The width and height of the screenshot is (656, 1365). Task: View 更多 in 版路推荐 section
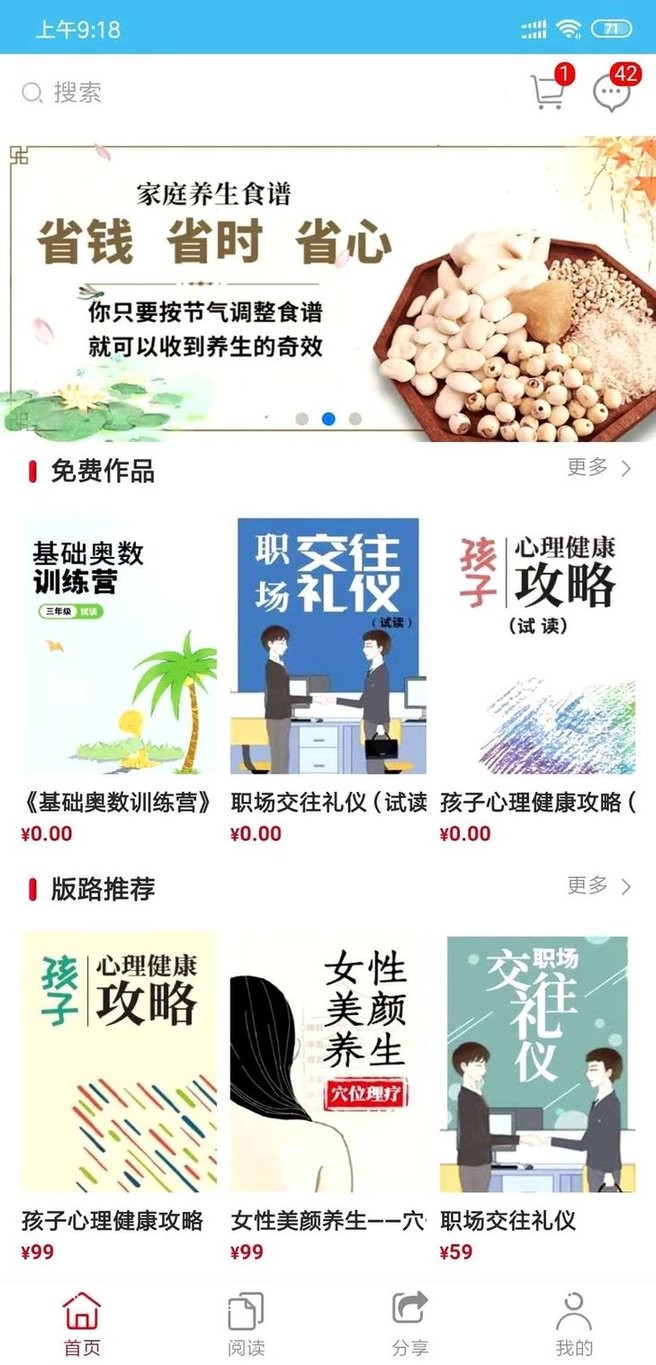click(599, 886)
